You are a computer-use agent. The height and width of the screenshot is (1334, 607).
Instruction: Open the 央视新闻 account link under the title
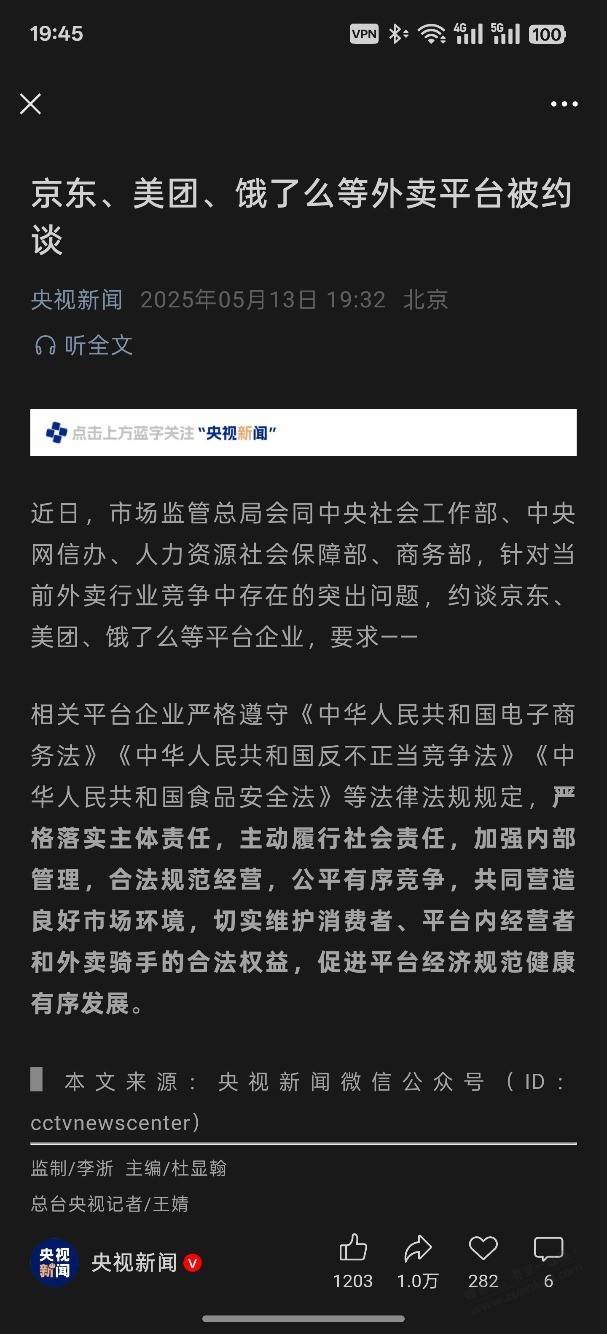(77, 299)
